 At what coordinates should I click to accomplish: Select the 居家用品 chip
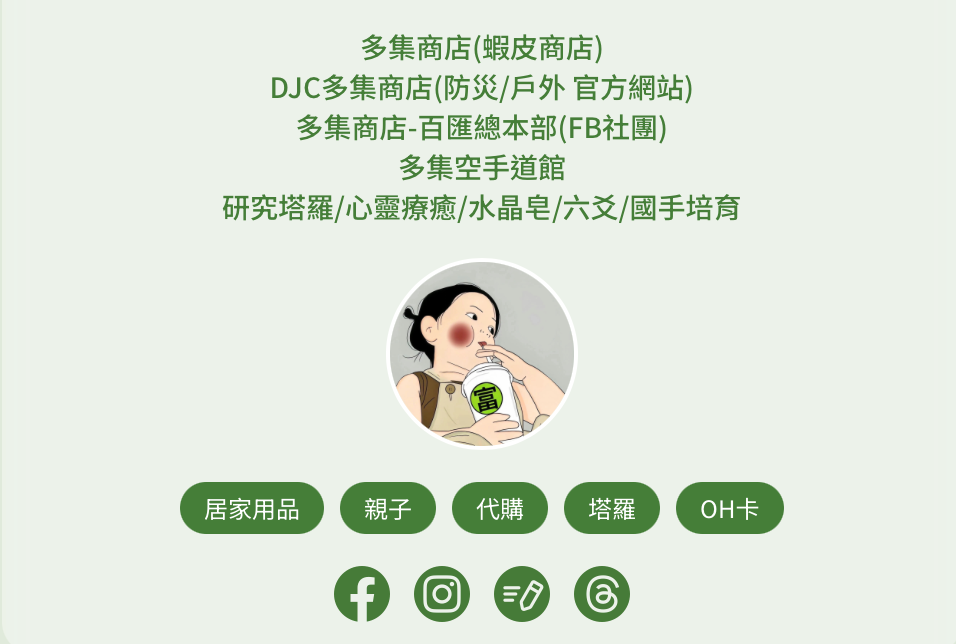pos(252,508)
